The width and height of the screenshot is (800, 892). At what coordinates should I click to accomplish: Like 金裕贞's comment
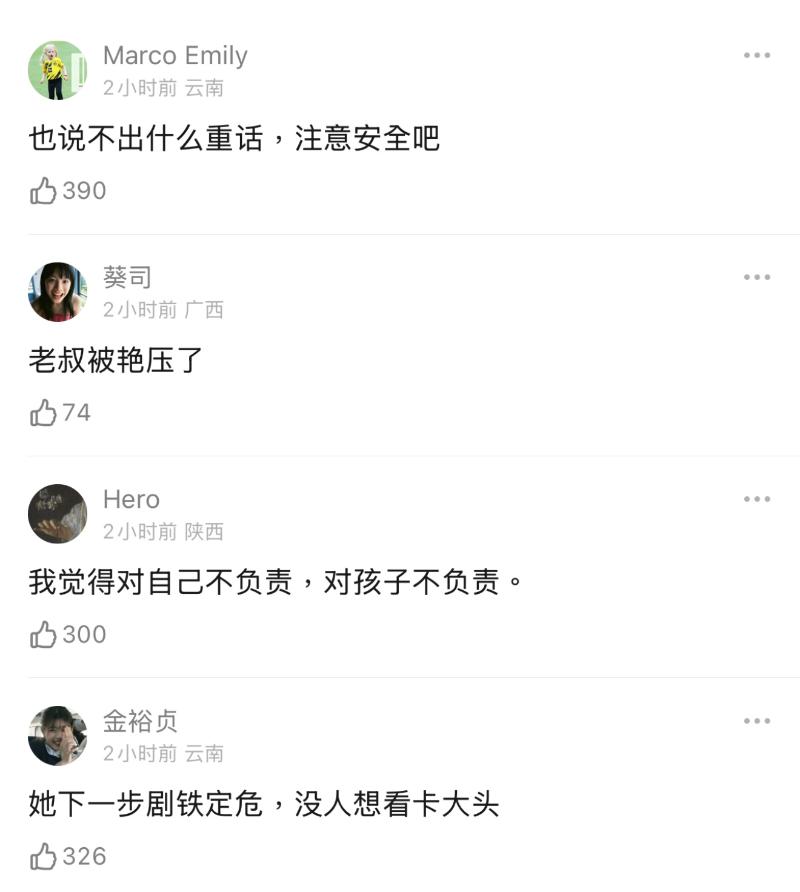point(44,857)
